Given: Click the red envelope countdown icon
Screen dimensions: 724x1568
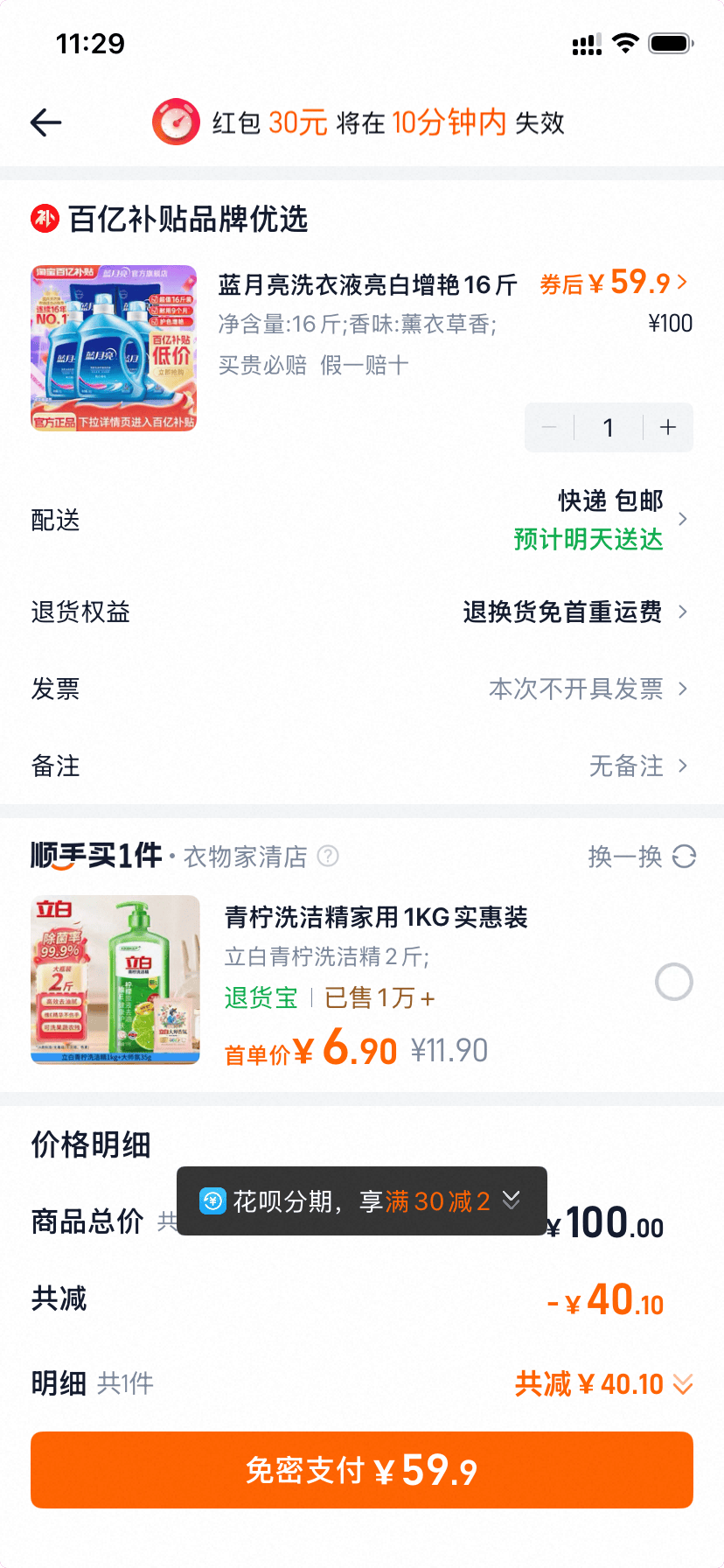Looking at the screenshot, I should point(177,122).
